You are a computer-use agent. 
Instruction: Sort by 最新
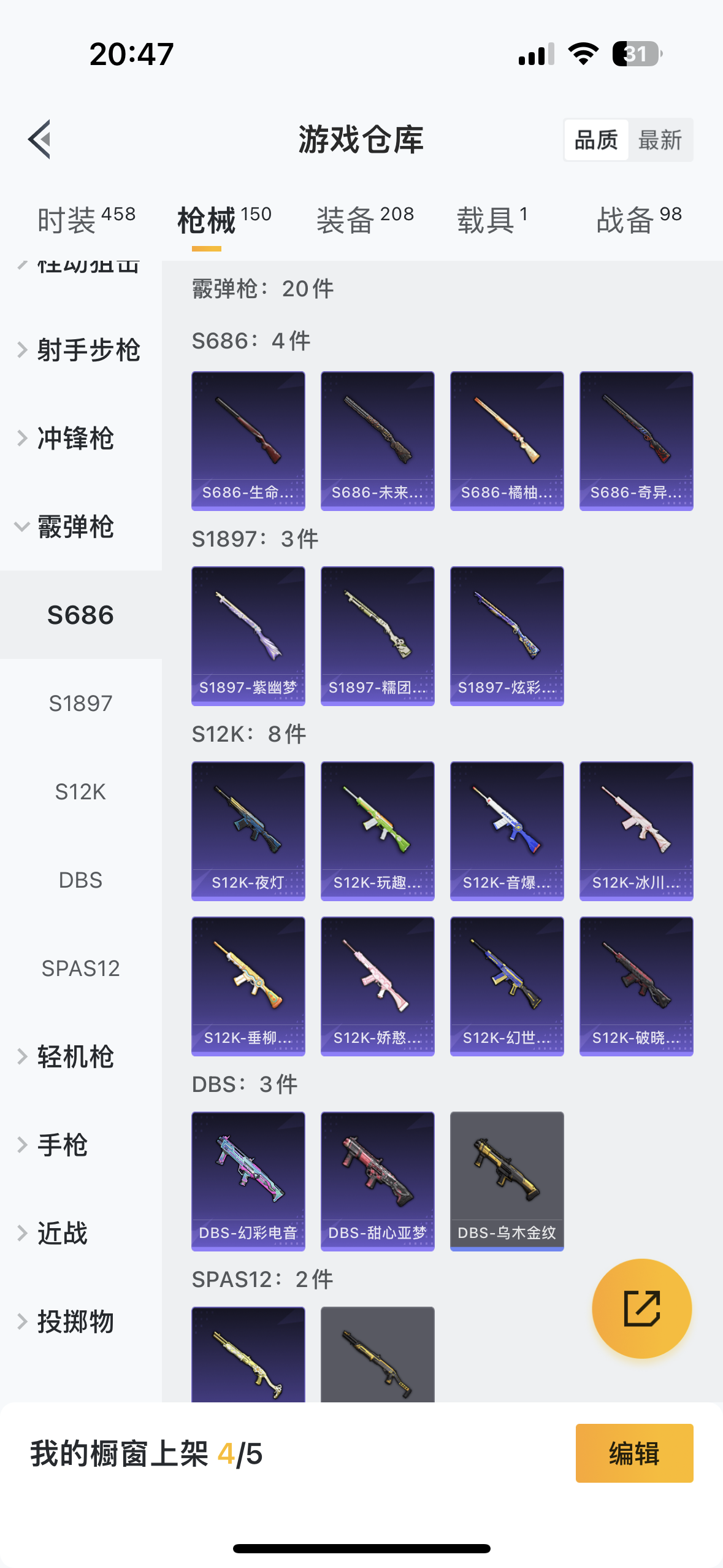click(x=660, y=140)
